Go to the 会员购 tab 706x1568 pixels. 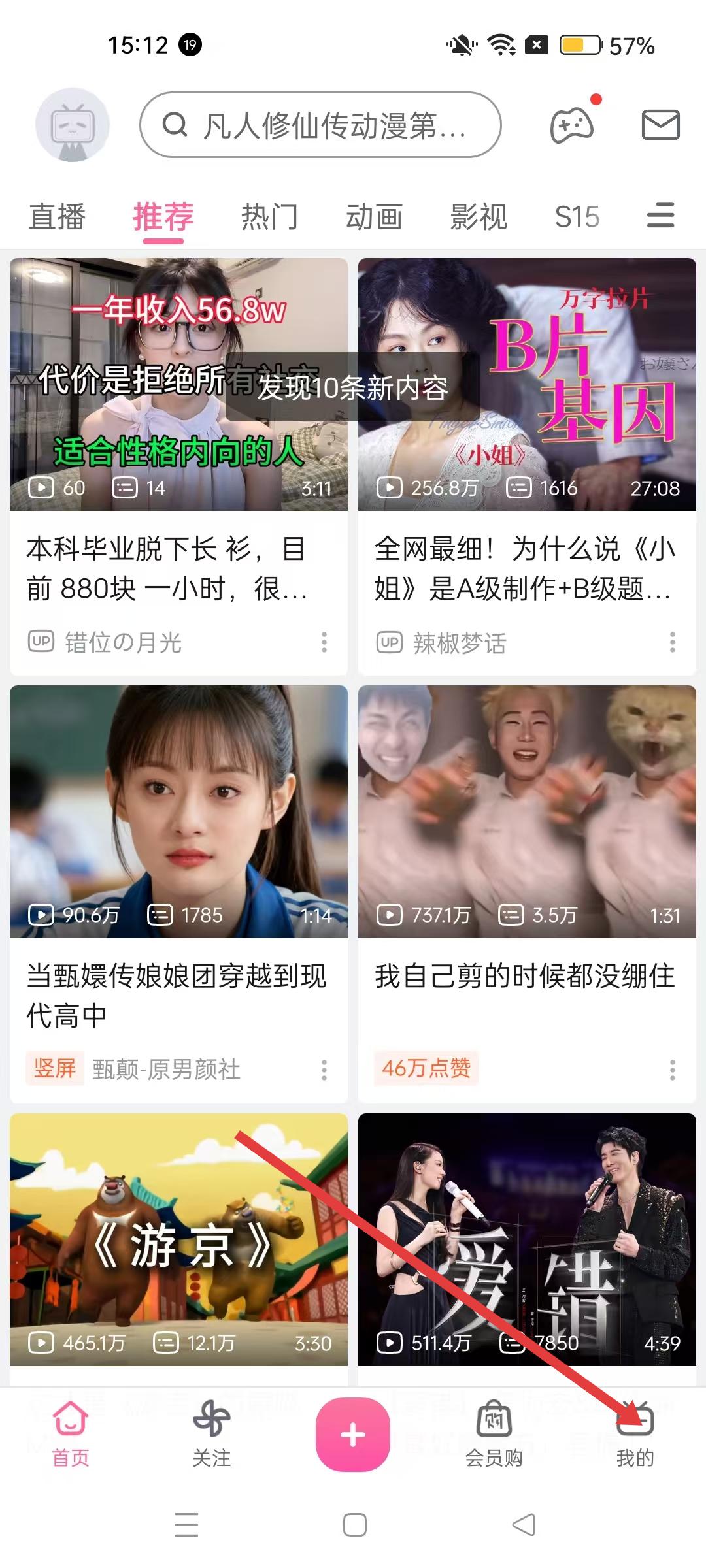[494, 1435]
